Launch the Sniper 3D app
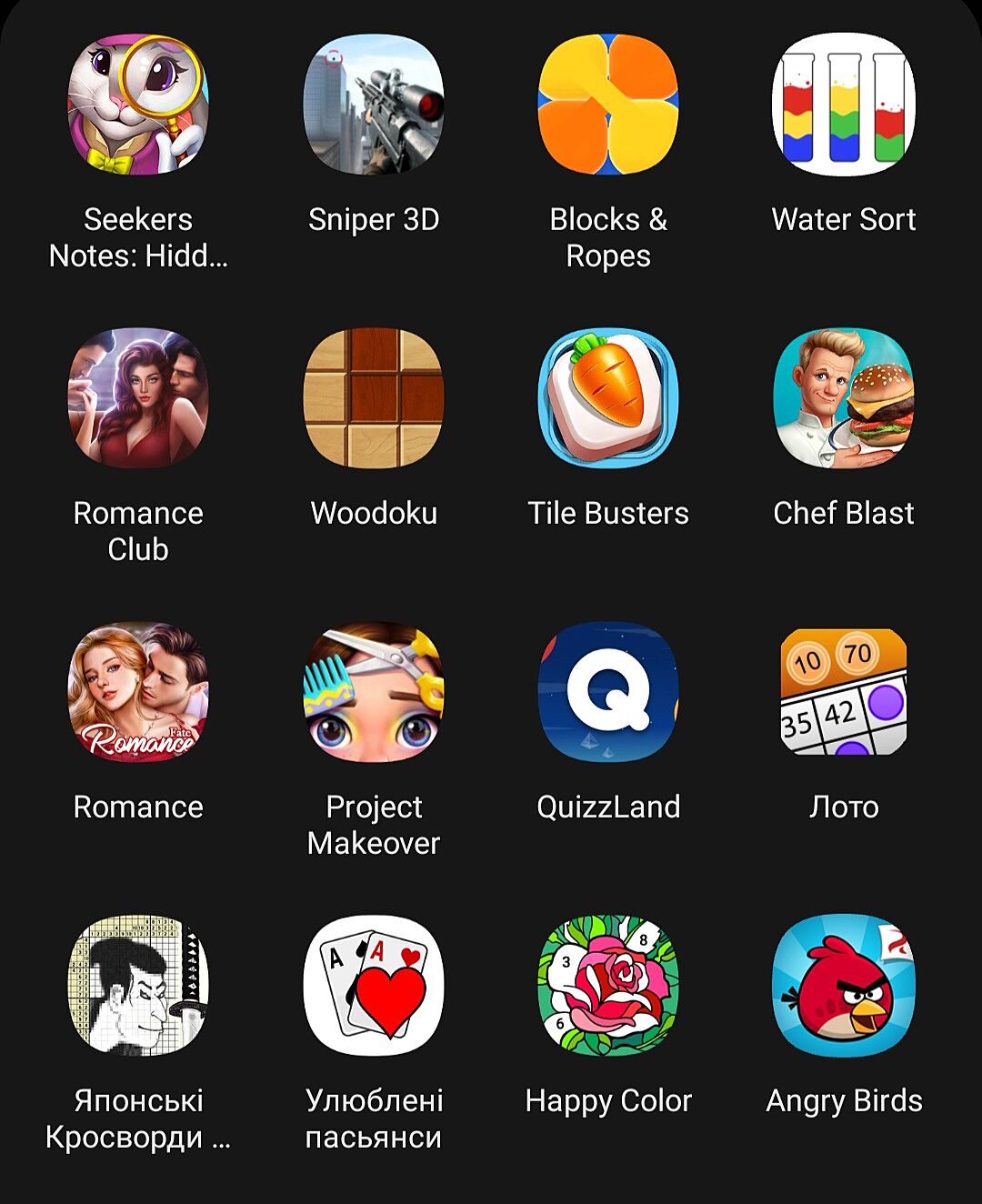Image resolution: width=982 pixels, height=1204 pixels. [374, 105]
